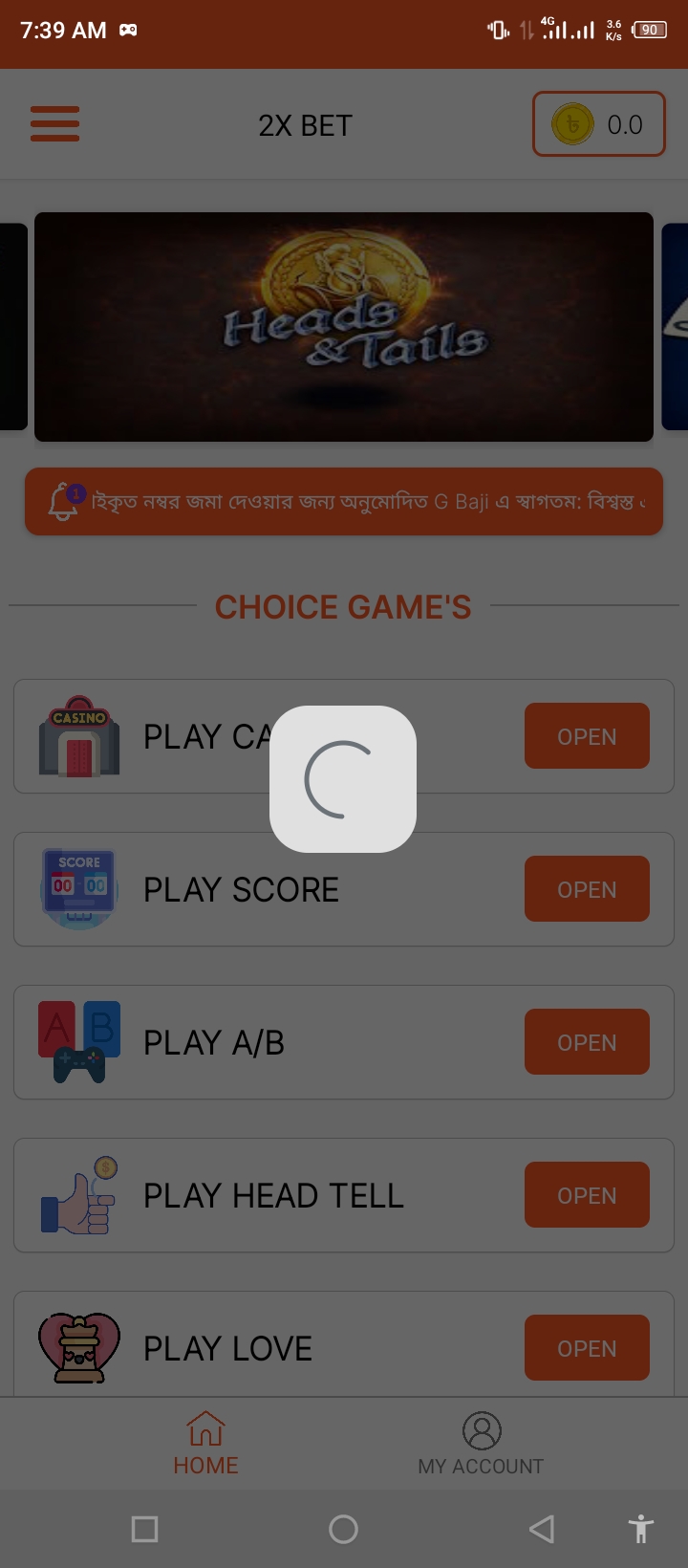This screenshot has height=1568, width=688.
Task: Open the Play Casino game
Action: coord(586,736)
